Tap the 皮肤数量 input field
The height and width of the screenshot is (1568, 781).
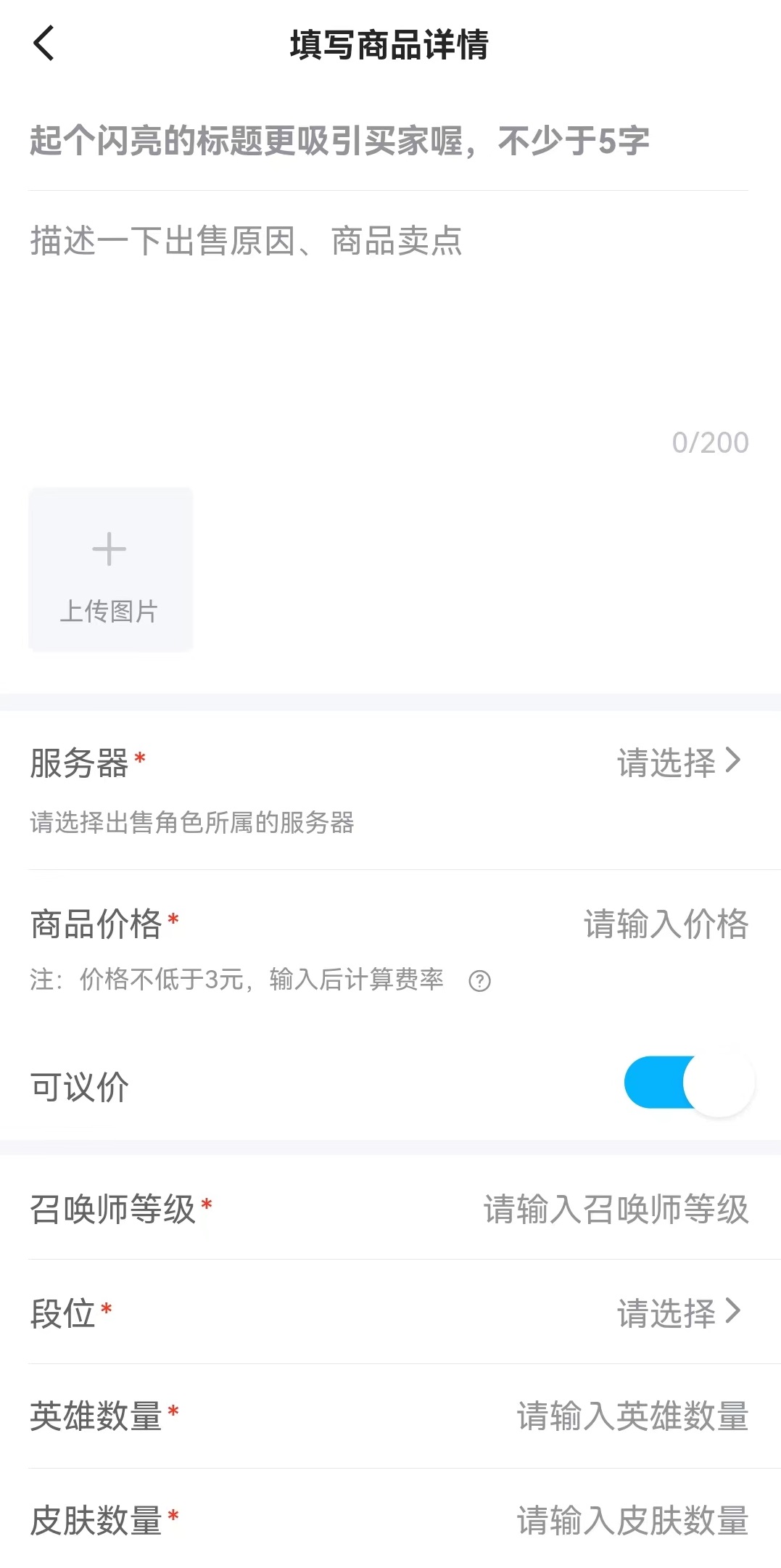tap(632, 1521)
